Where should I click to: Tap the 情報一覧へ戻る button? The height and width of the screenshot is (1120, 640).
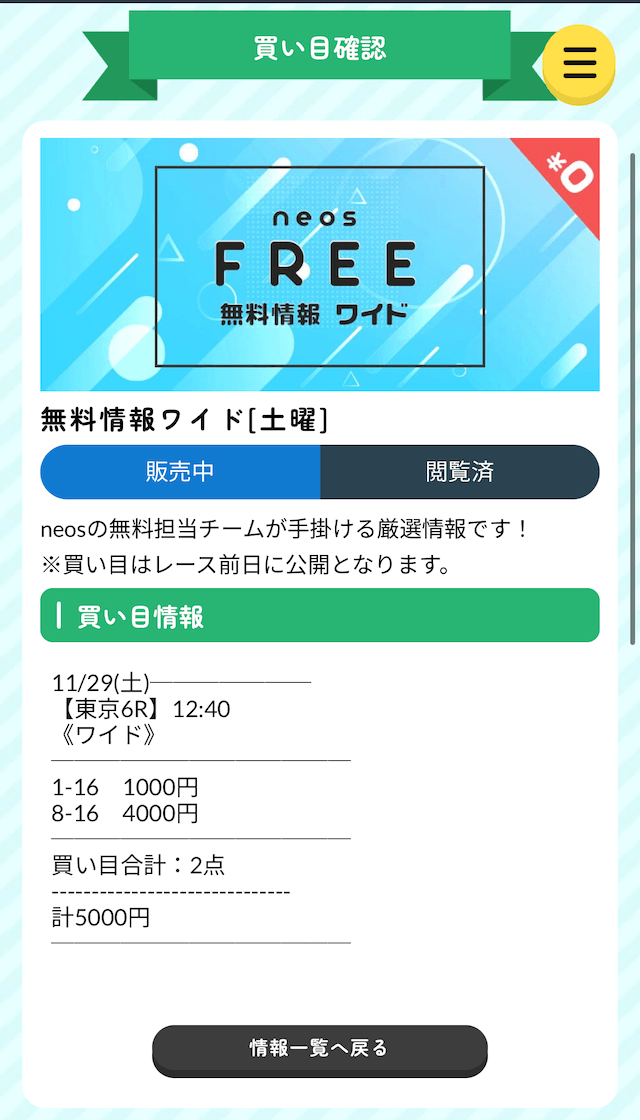[x=319, y=1049]
